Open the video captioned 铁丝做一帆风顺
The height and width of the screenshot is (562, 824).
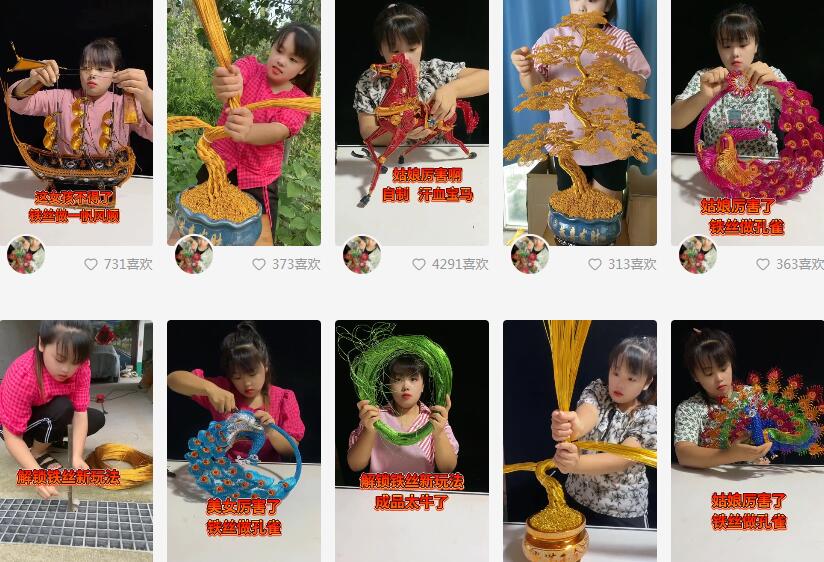76,120
